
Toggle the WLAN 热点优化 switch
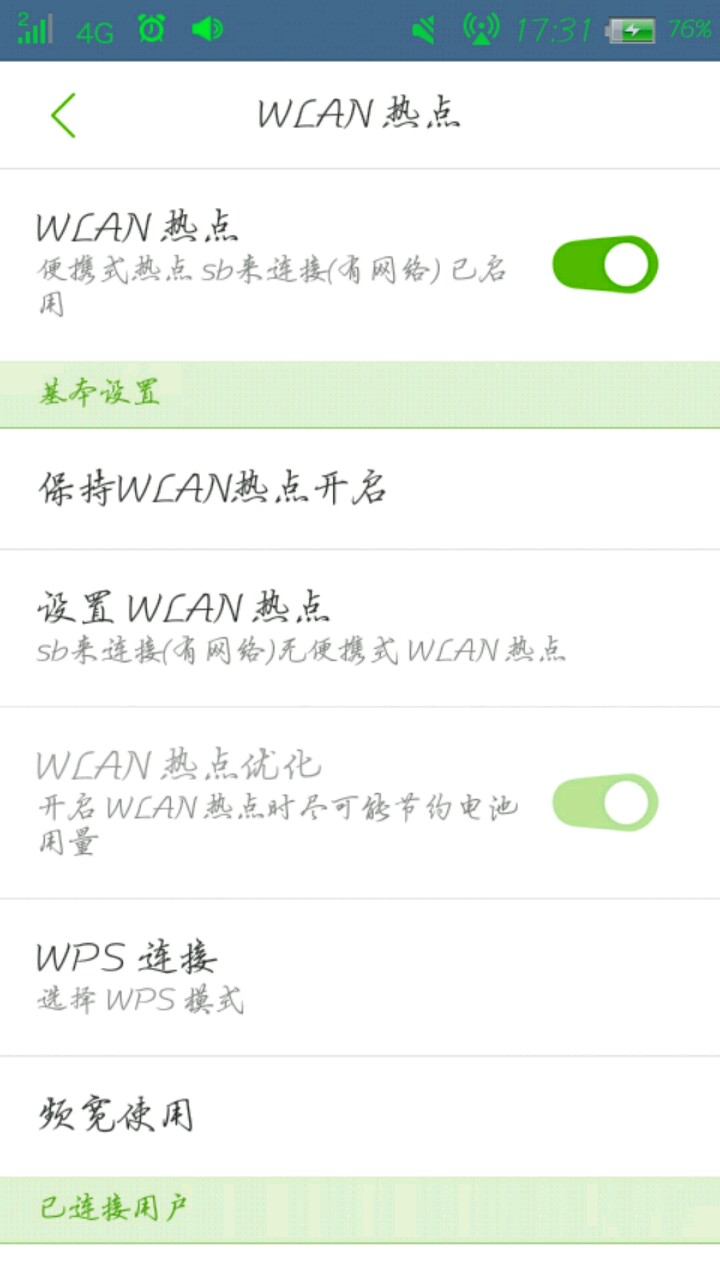pos(605,802)
